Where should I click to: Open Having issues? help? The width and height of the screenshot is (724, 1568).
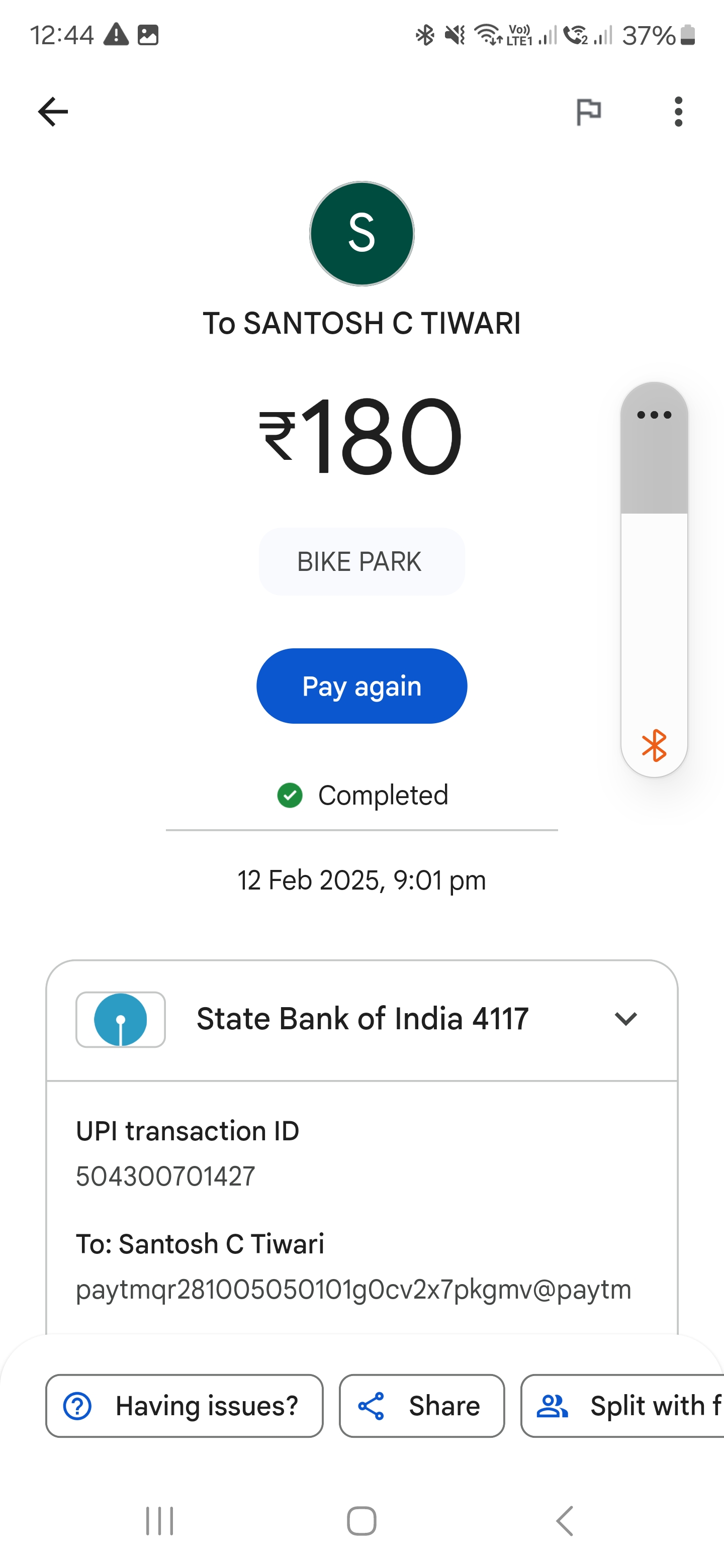(x=185, y=1406)
